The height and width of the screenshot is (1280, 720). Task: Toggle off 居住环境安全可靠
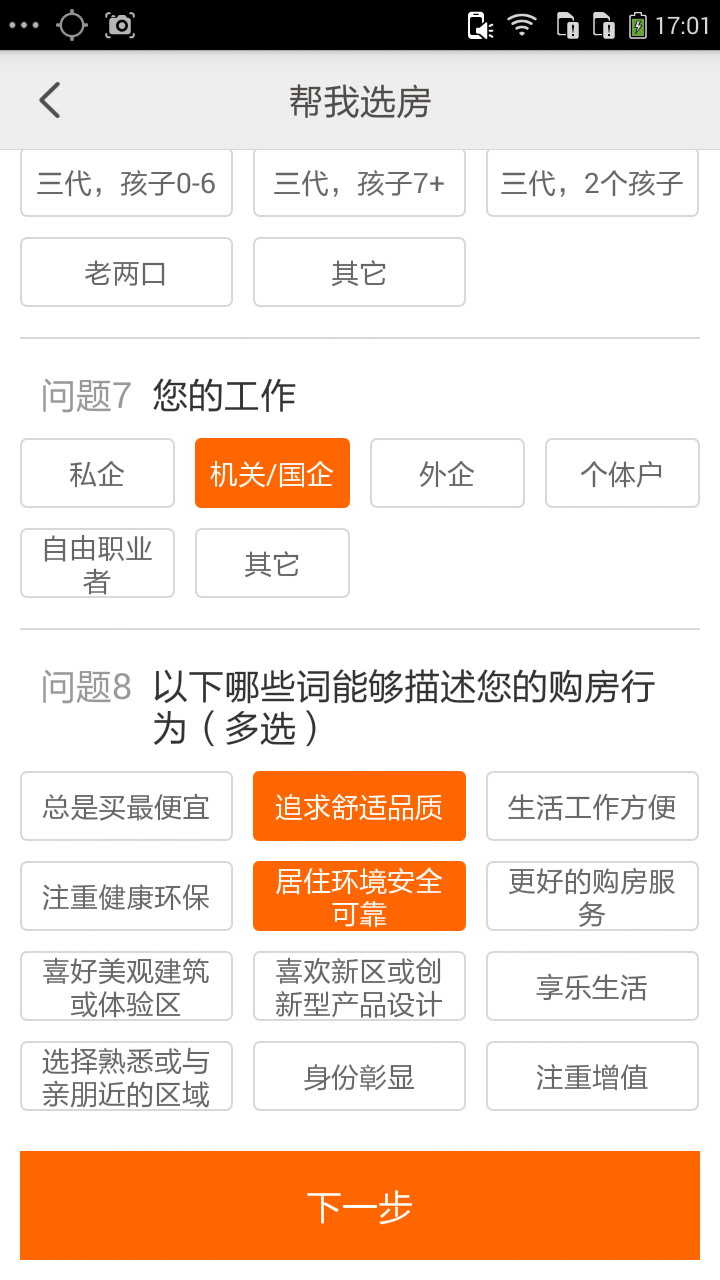pos(359,896)
